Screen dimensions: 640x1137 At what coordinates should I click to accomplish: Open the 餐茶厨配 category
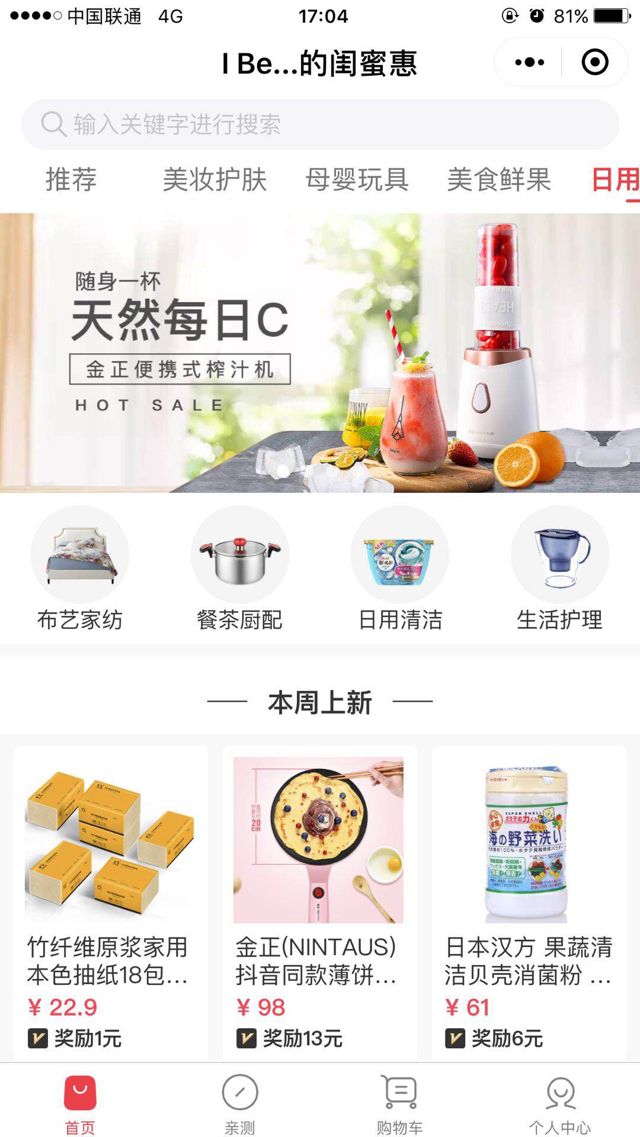[x=240, y=569]
